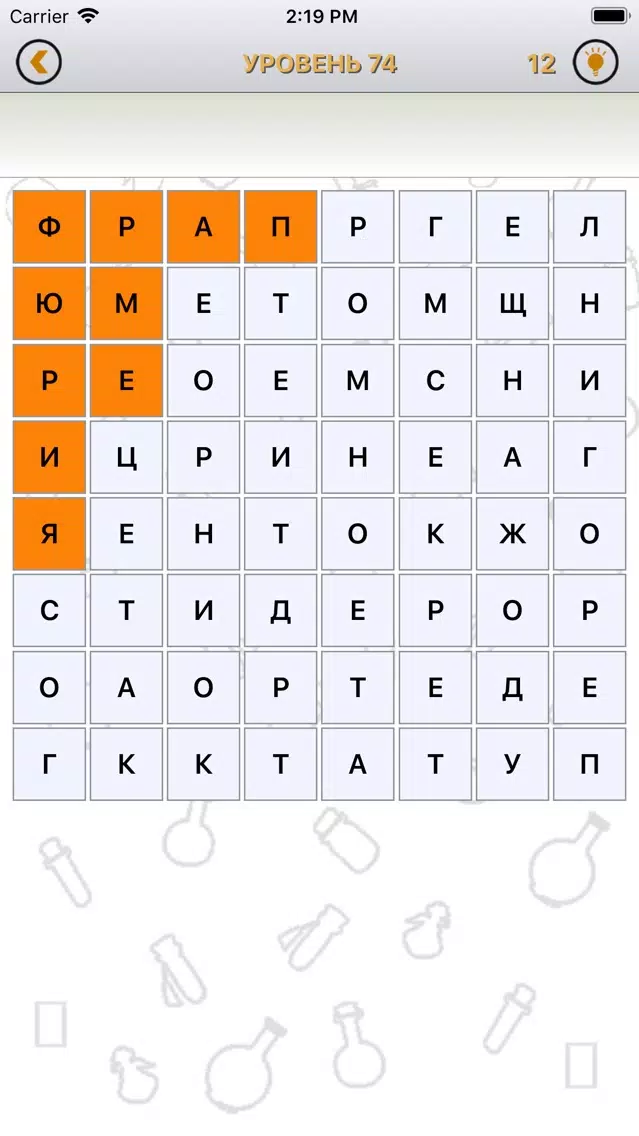Select the letter Щ tile
This screenshot has width=639, height=1136.
pyautogui.click(x=512, y=304)
